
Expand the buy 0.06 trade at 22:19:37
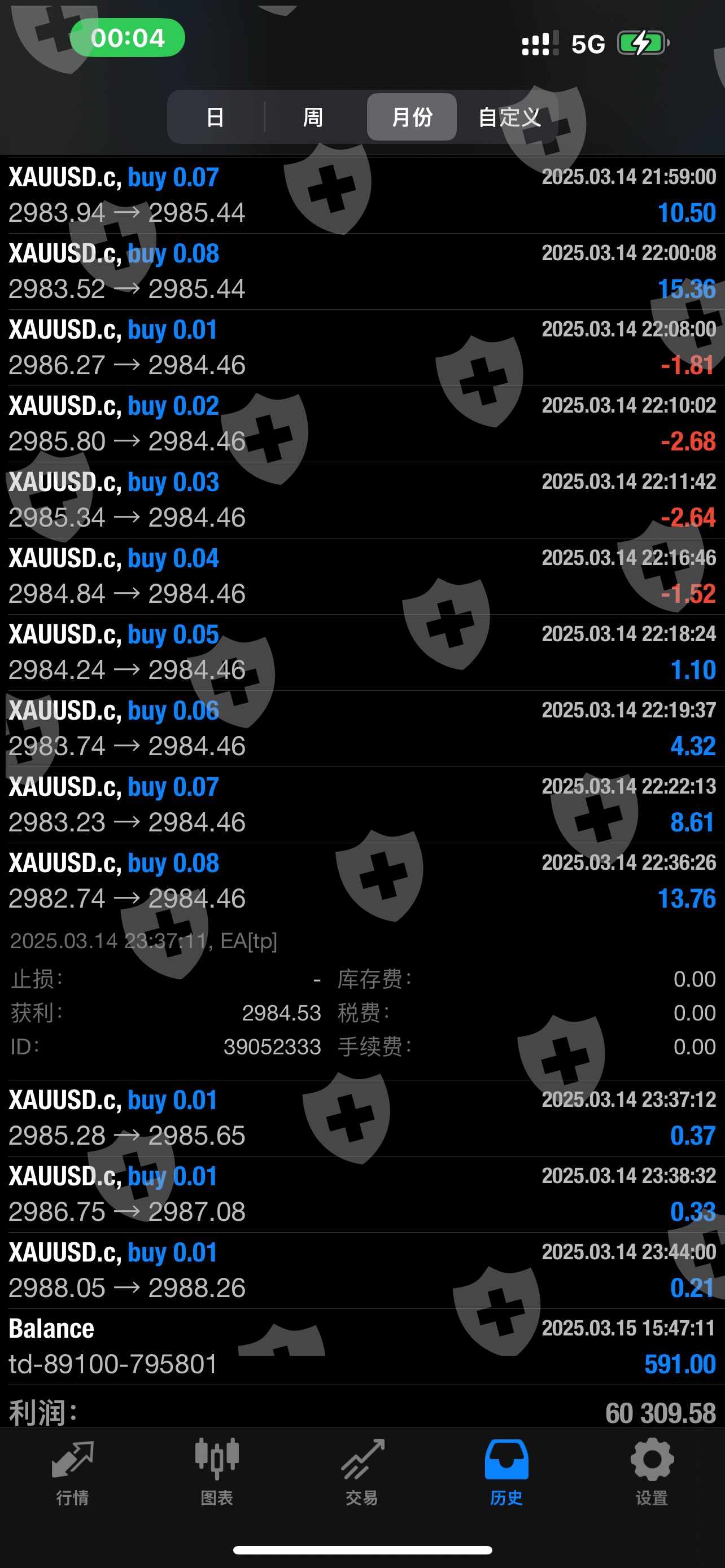[362, 729]
